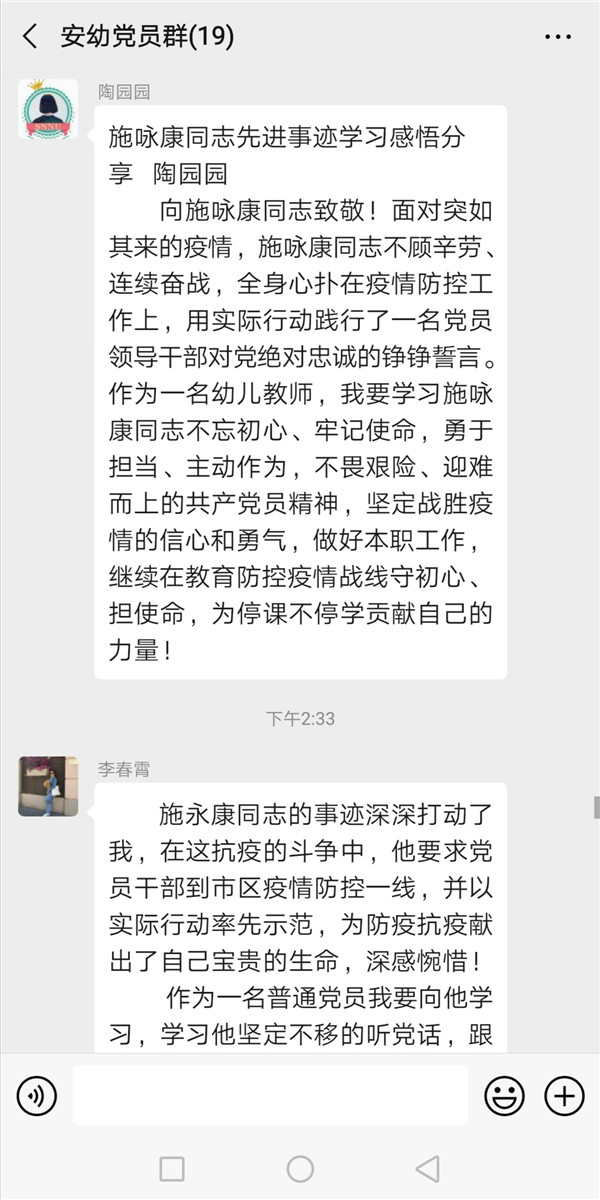Go back from 安幼党员群 chat
Image resolution: width=600 pixels, height=1200 pixels.
(30, 37)
